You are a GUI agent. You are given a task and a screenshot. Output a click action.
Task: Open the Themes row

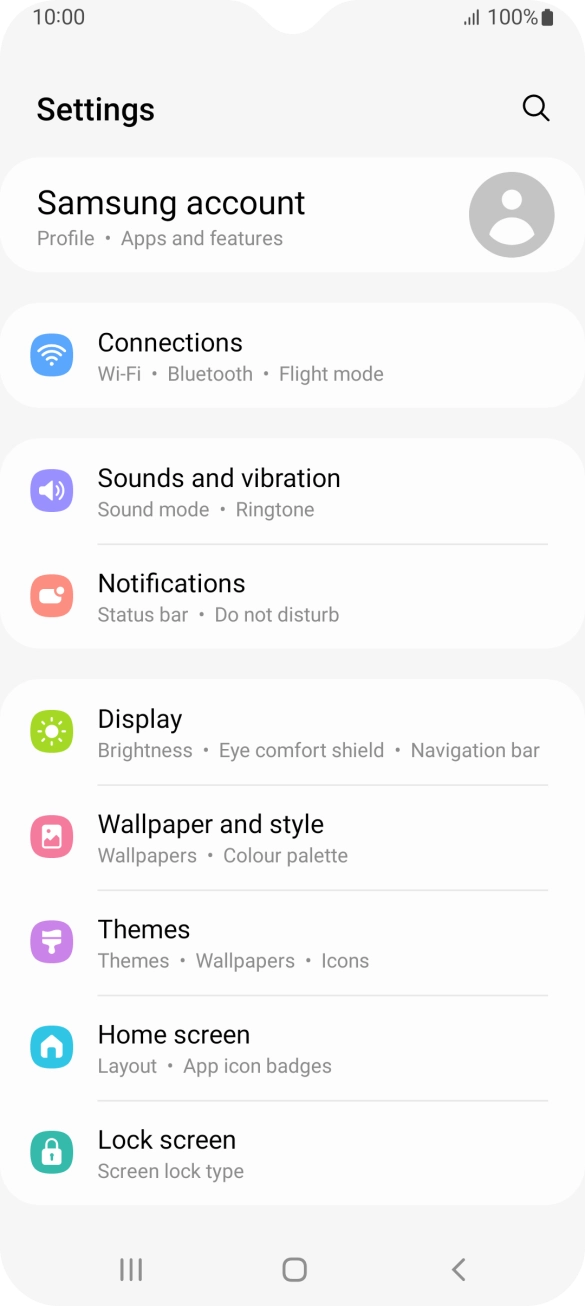292,943
